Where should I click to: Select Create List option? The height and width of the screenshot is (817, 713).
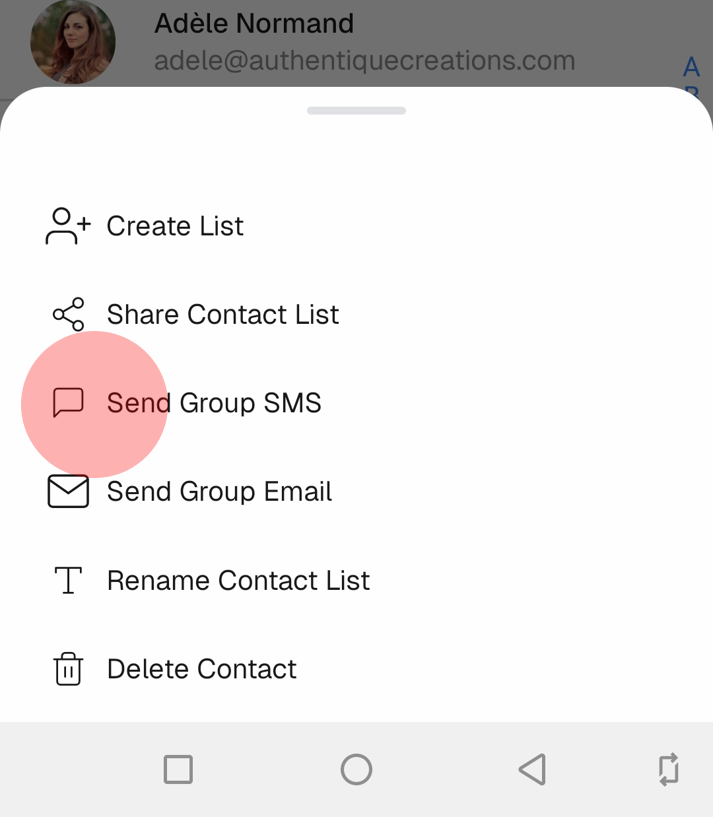(x=175, y=226)
